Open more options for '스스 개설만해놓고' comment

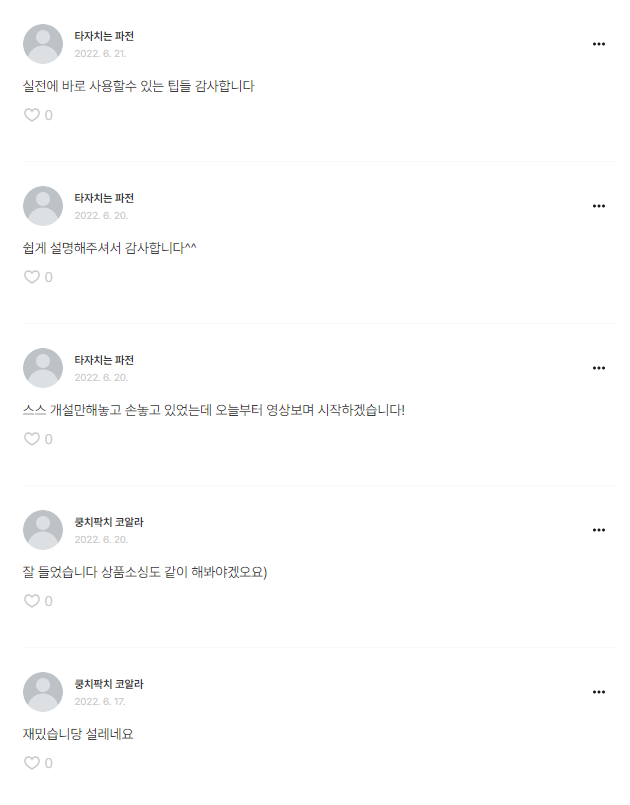(599, 368)
